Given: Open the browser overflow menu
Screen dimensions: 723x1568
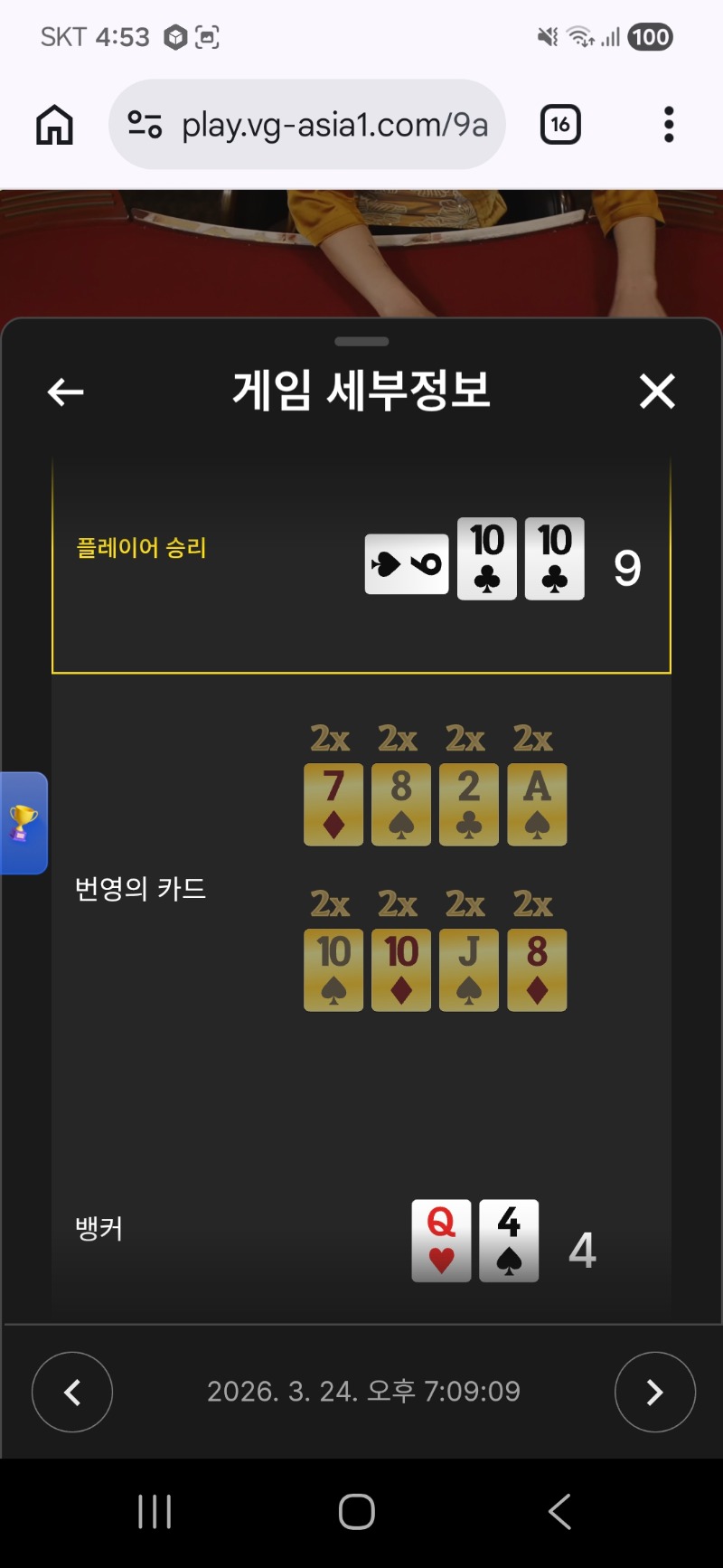Looking at the screenshot, I should (x=669, y=125).
